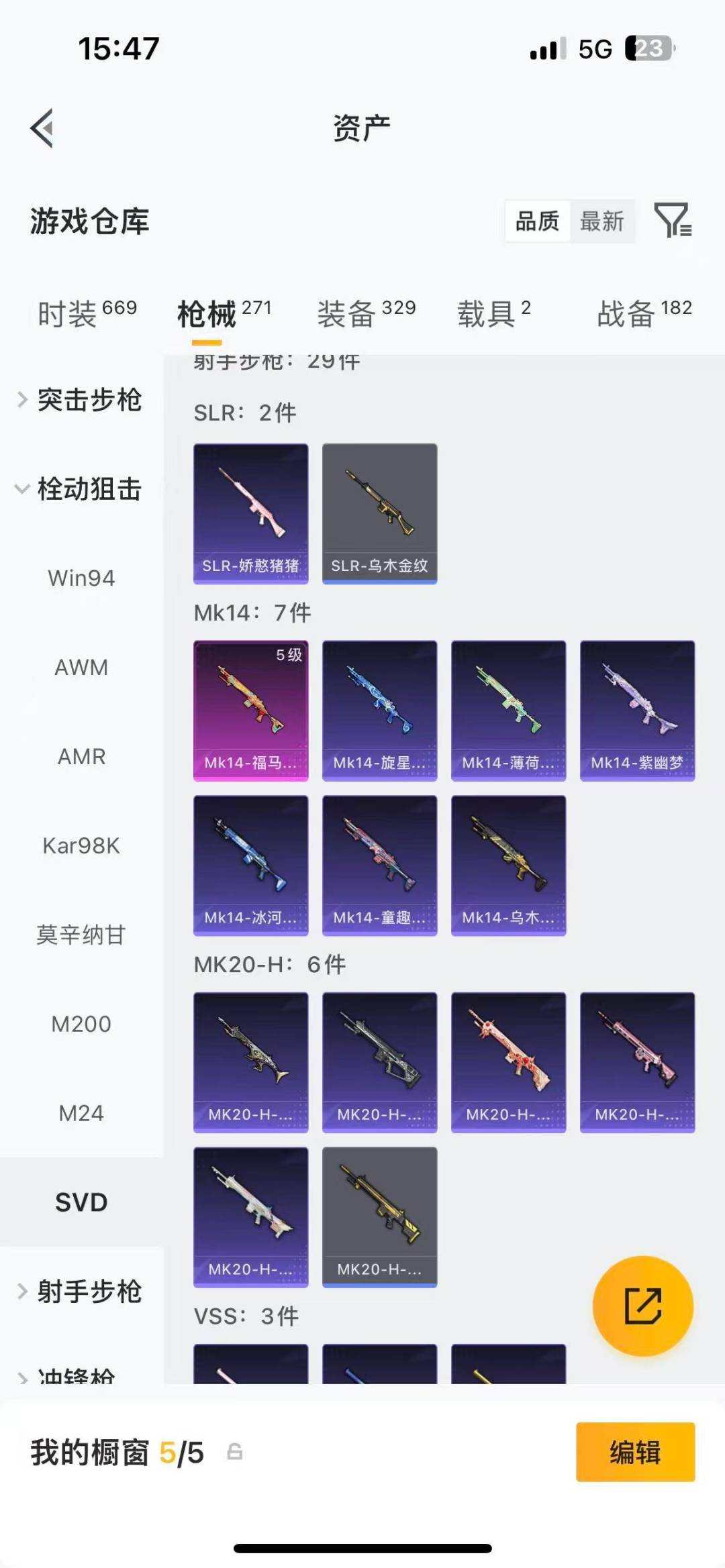Image resolution: width=725 pixels, height=1568 pixels.
Task: Switch to the 战备 tab
Action: (644, 313)
